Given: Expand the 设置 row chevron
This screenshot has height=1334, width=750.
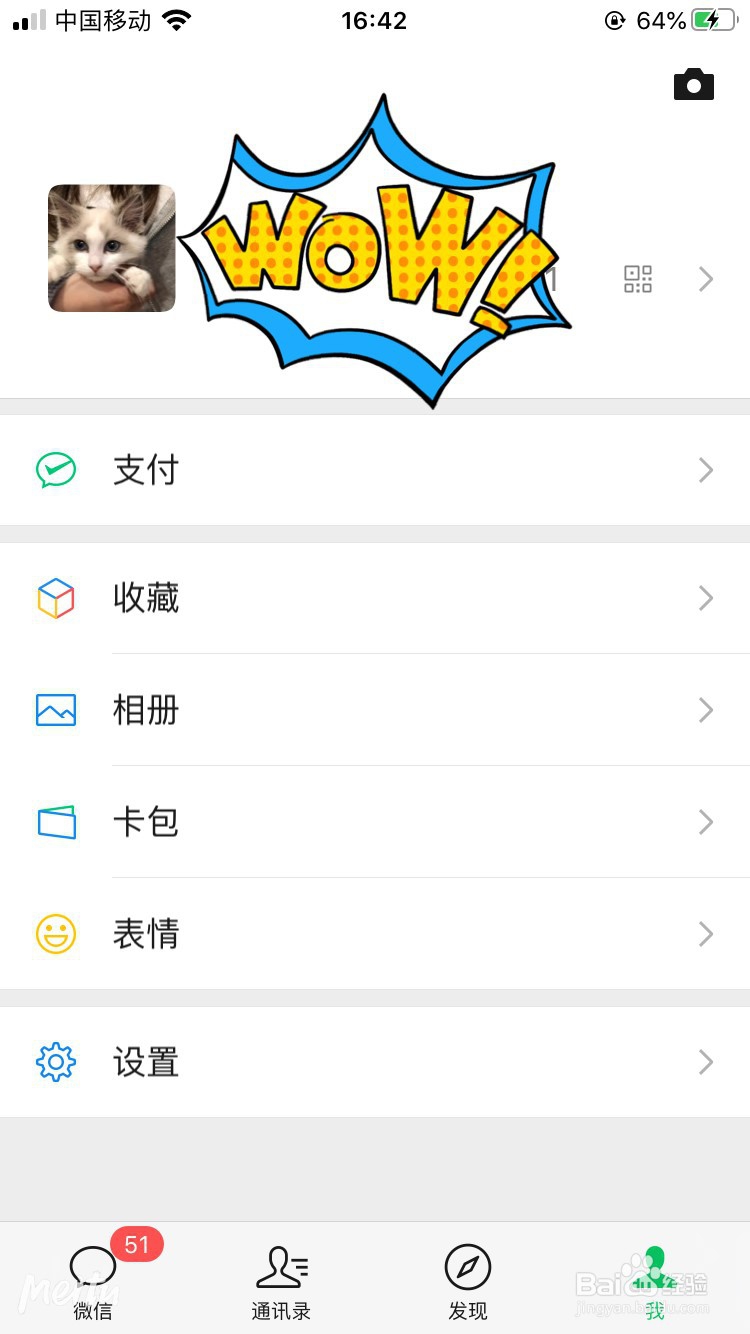Looking at the screenshot, I should (x=706, y=1062).
